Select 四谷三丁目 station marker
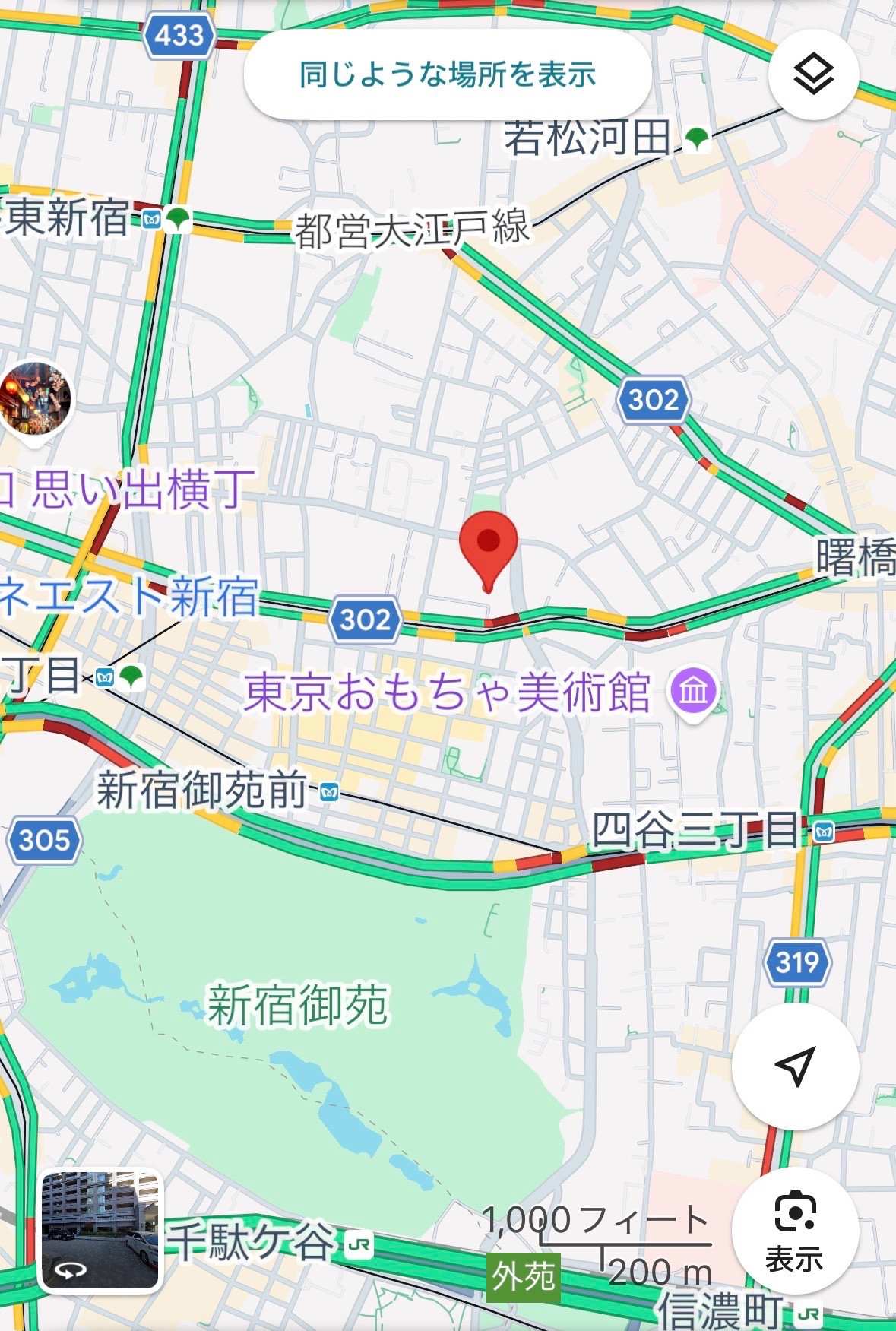Viewport: 896px width, 1331px height. pyautogui.click(x=824, y=832)
